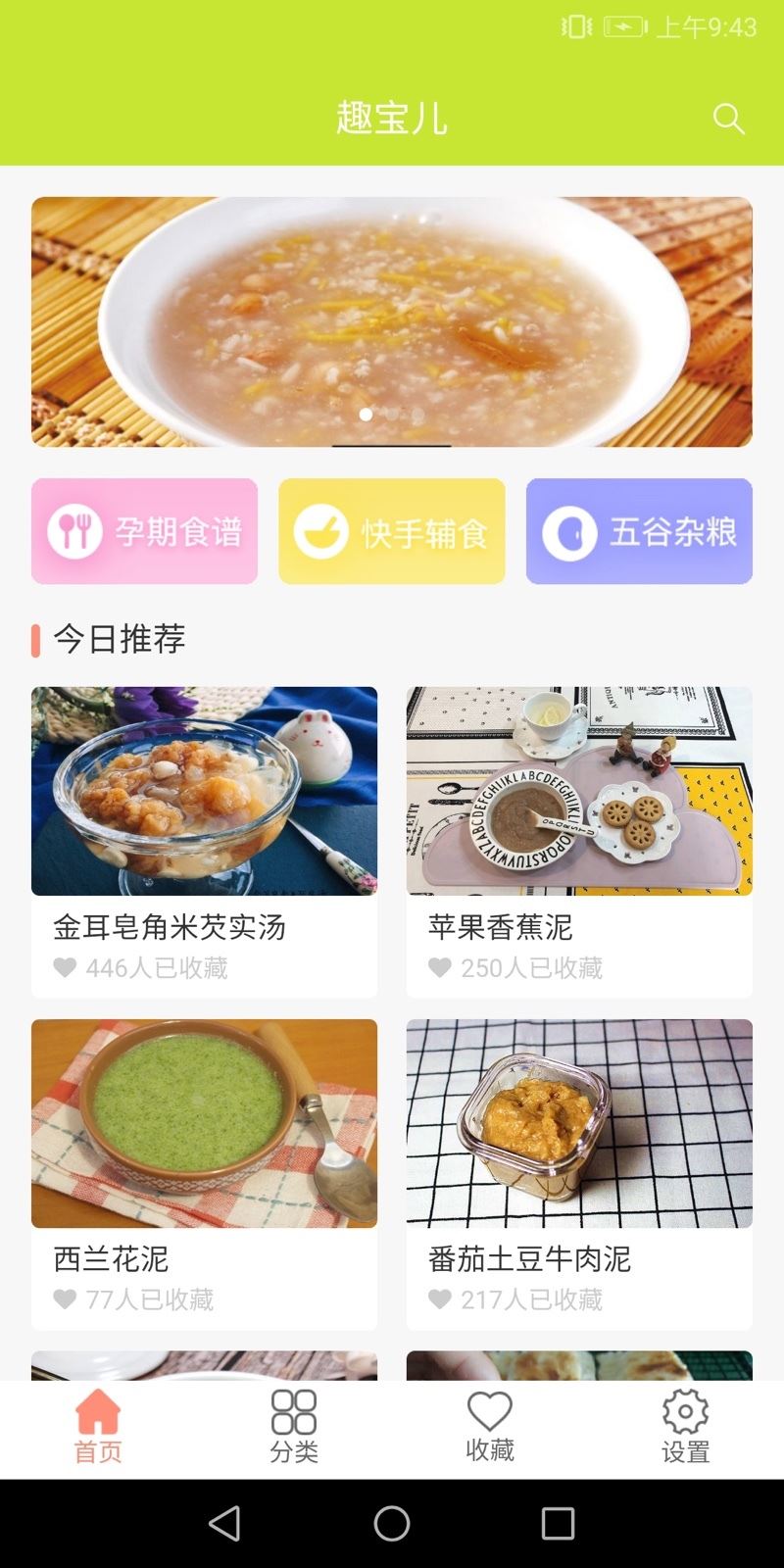Open the 番茄土豆牛肉泥 heart collection counter

(x=438, y=1300)
